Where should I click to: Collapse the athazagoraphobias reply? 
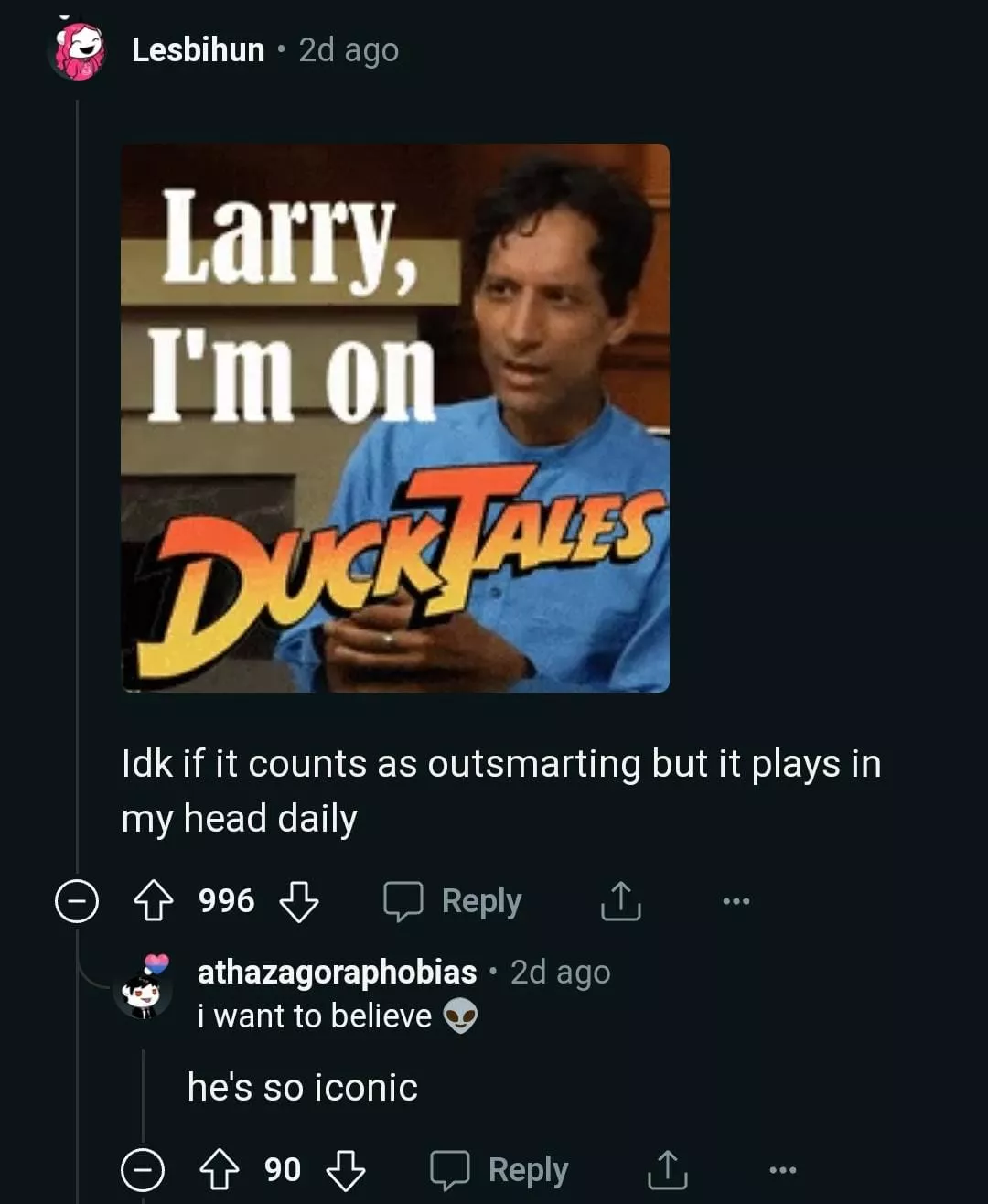tap(143, 1170)
